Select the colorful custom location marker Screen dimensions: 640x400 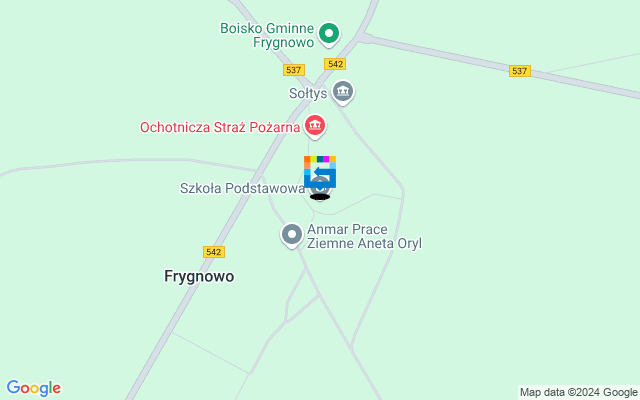click(x=320, y=171)
